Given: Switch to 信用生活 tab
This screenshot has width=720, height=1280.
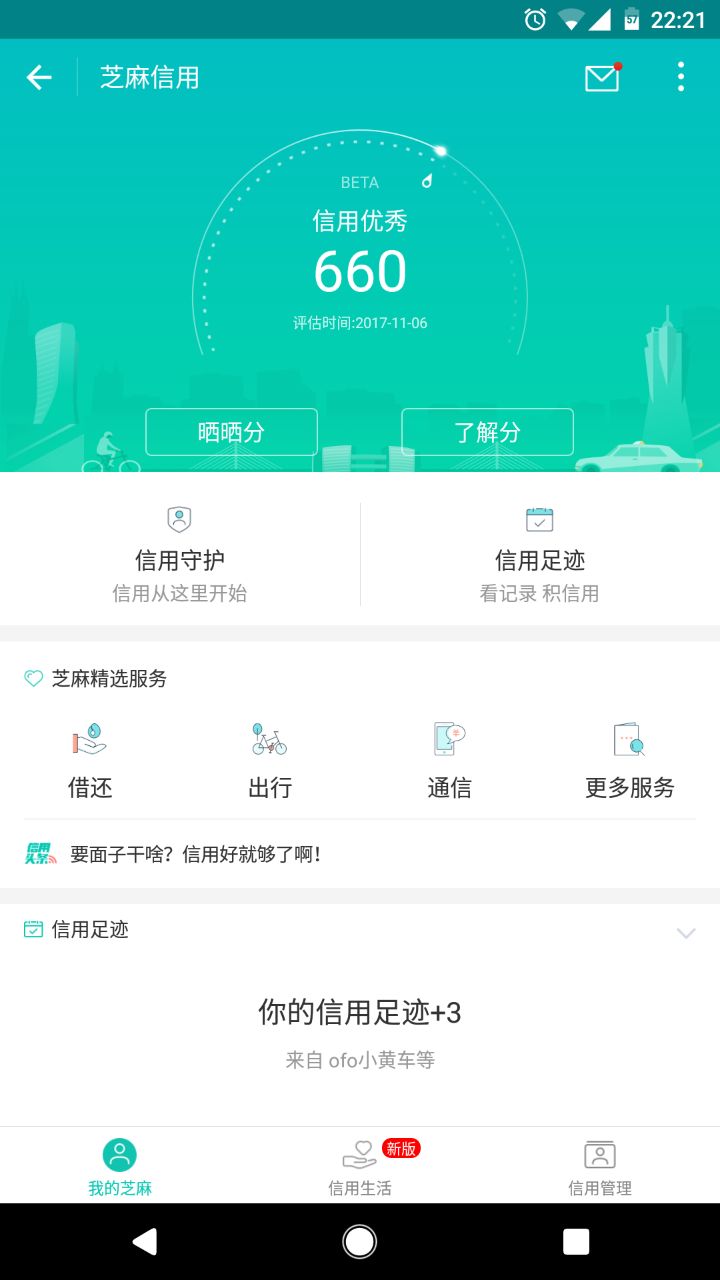Looking at the screenshot, I should coord(360,1166).
